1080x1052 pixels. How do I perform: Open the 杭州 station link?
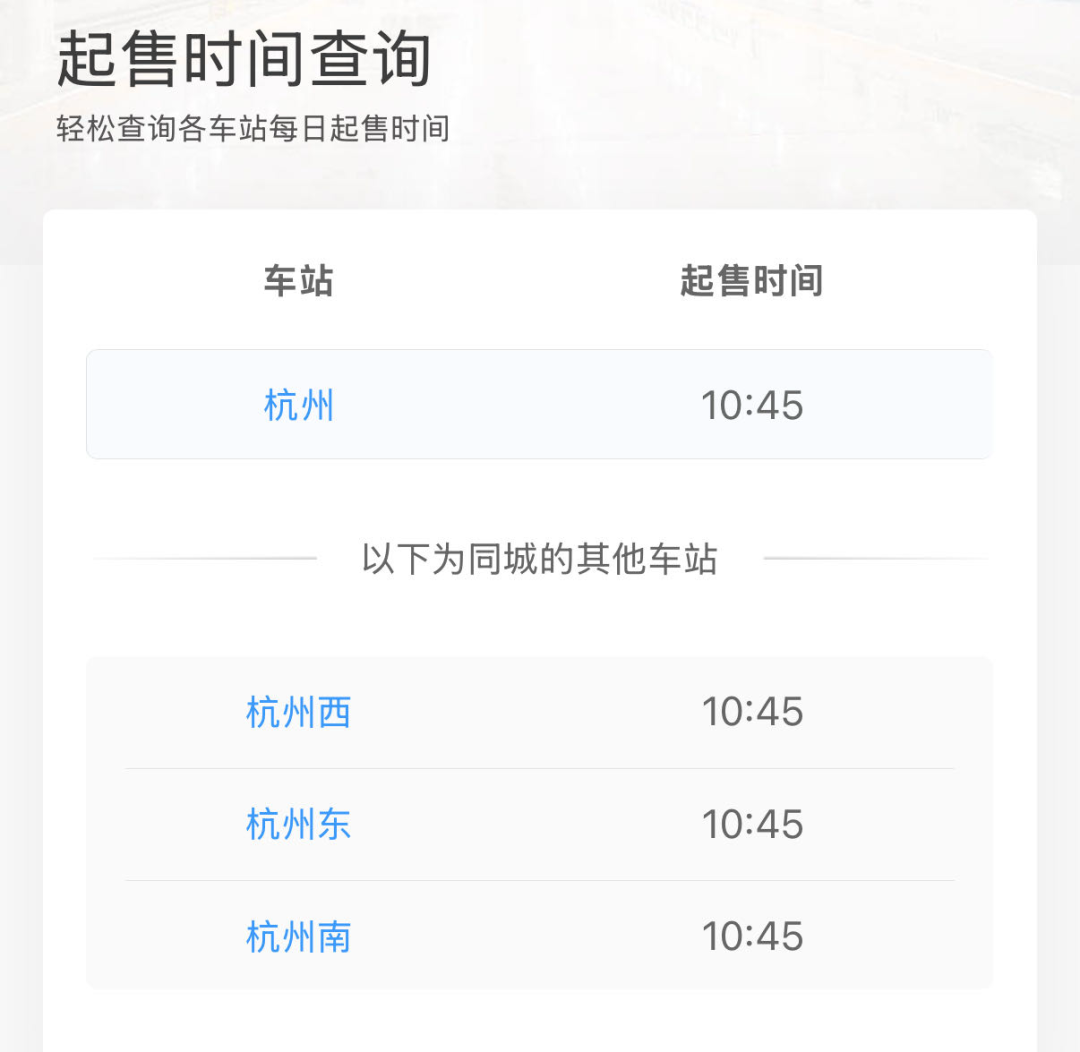[298, 406]
